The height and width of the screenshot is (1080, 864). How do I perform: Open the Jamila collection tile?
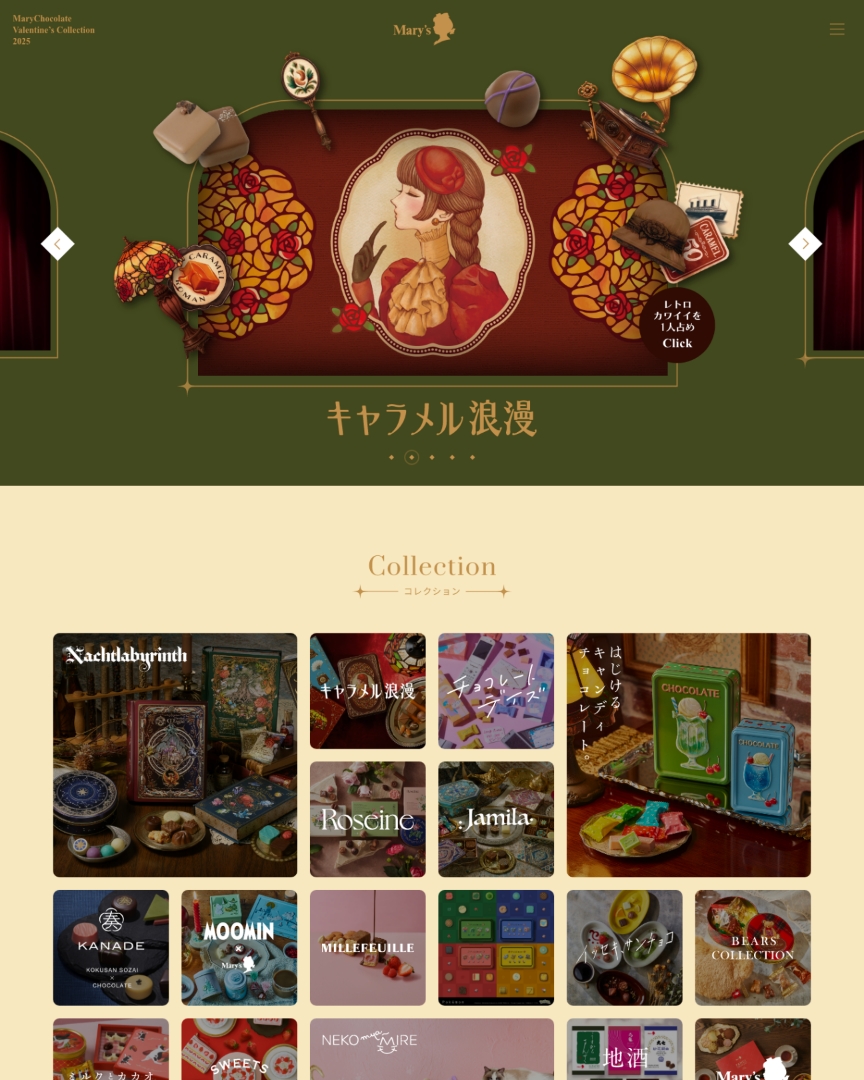coord(496,819)
